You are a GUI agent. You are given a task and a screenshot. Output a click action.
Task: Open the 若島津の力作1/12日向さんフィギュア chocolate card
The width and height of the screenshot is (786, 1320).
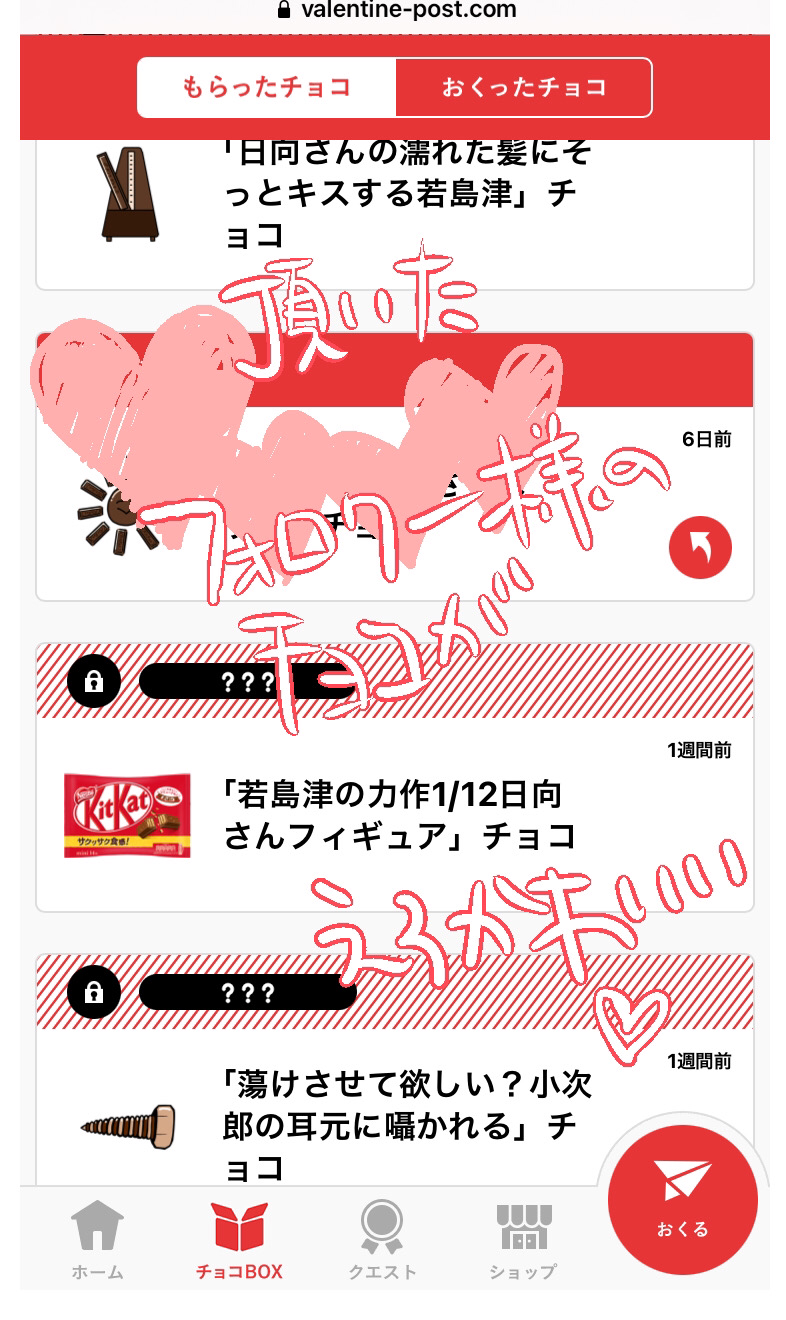[x=395, y=815]
